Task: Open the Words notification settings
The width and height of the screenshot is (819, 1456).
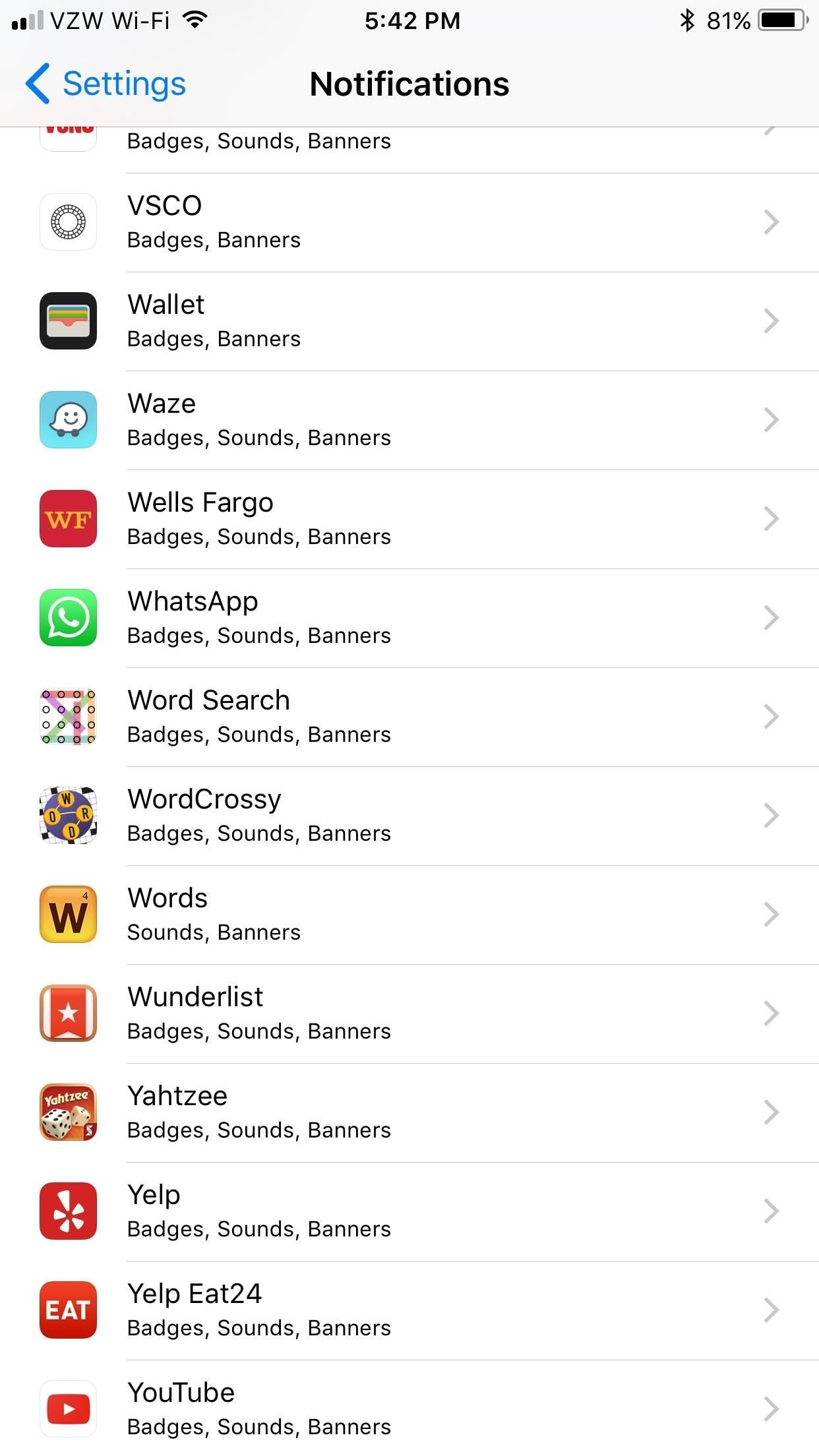Action: 409,915
